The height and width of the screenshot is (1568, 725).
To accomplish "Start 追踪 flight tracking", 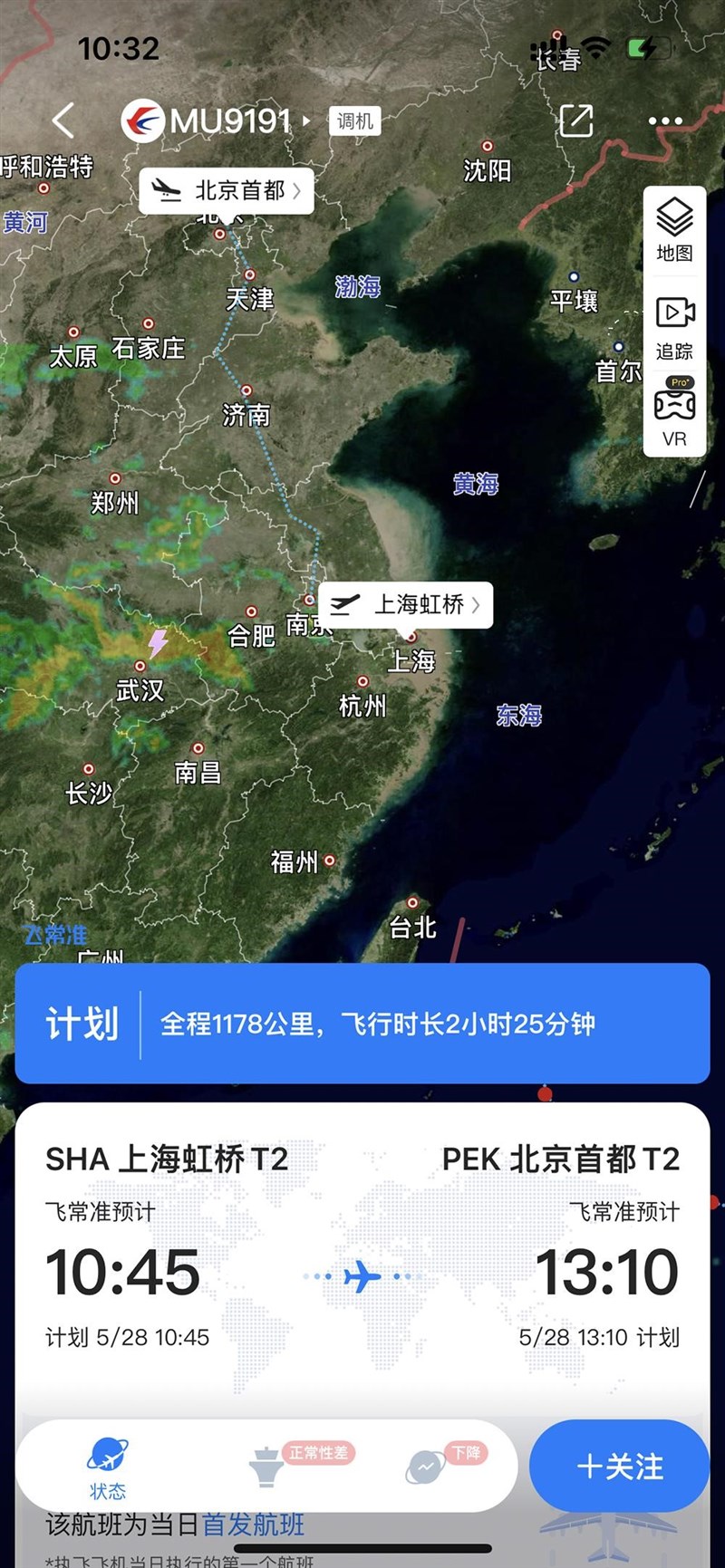I will (674, 328).
